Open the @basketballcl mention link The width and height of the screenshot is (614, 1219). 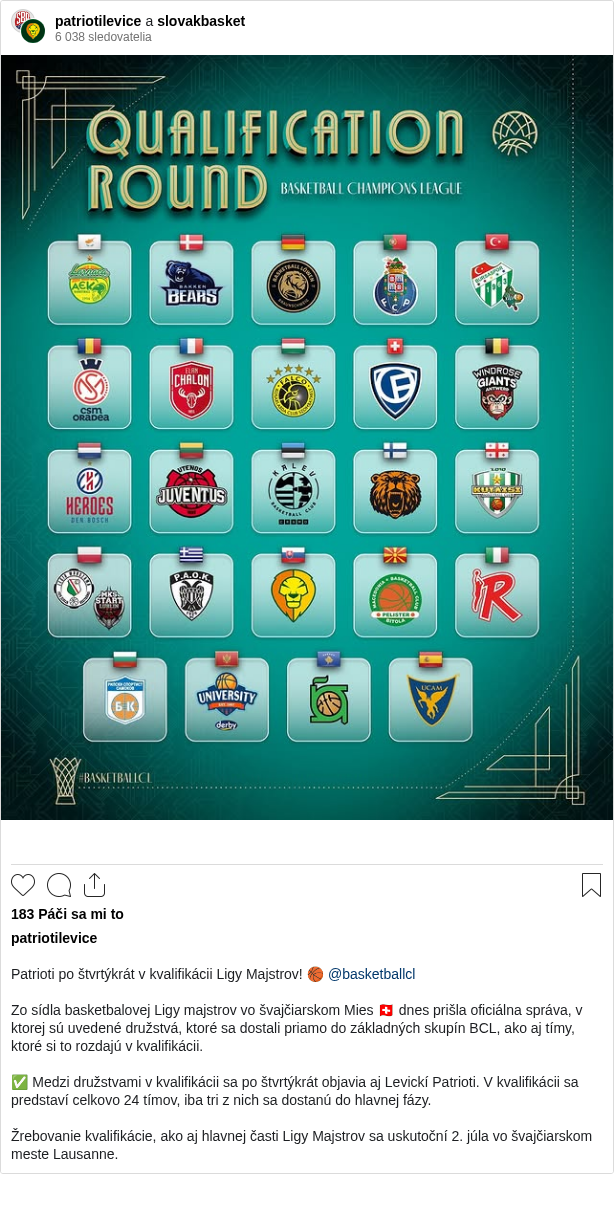click(371, 974)
